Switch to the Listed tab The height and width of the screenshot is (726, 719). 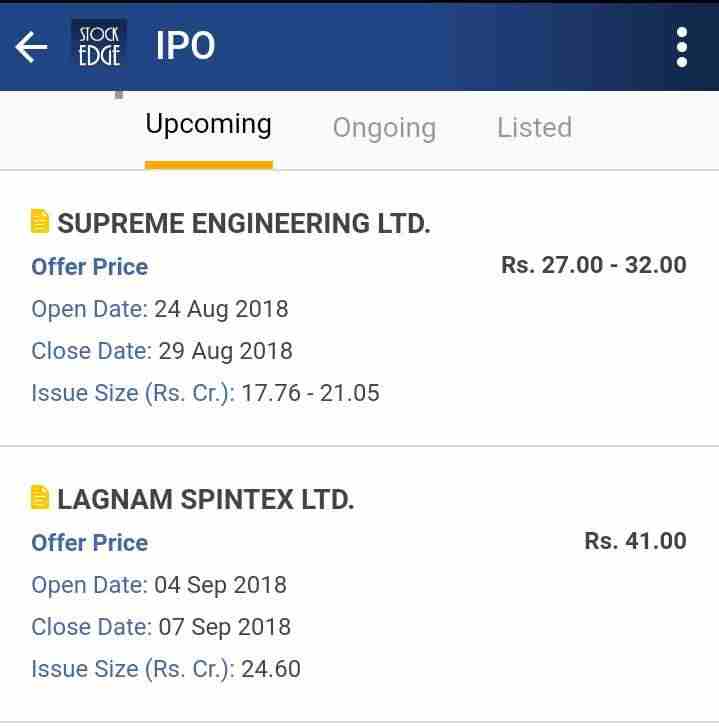(534, 128)
